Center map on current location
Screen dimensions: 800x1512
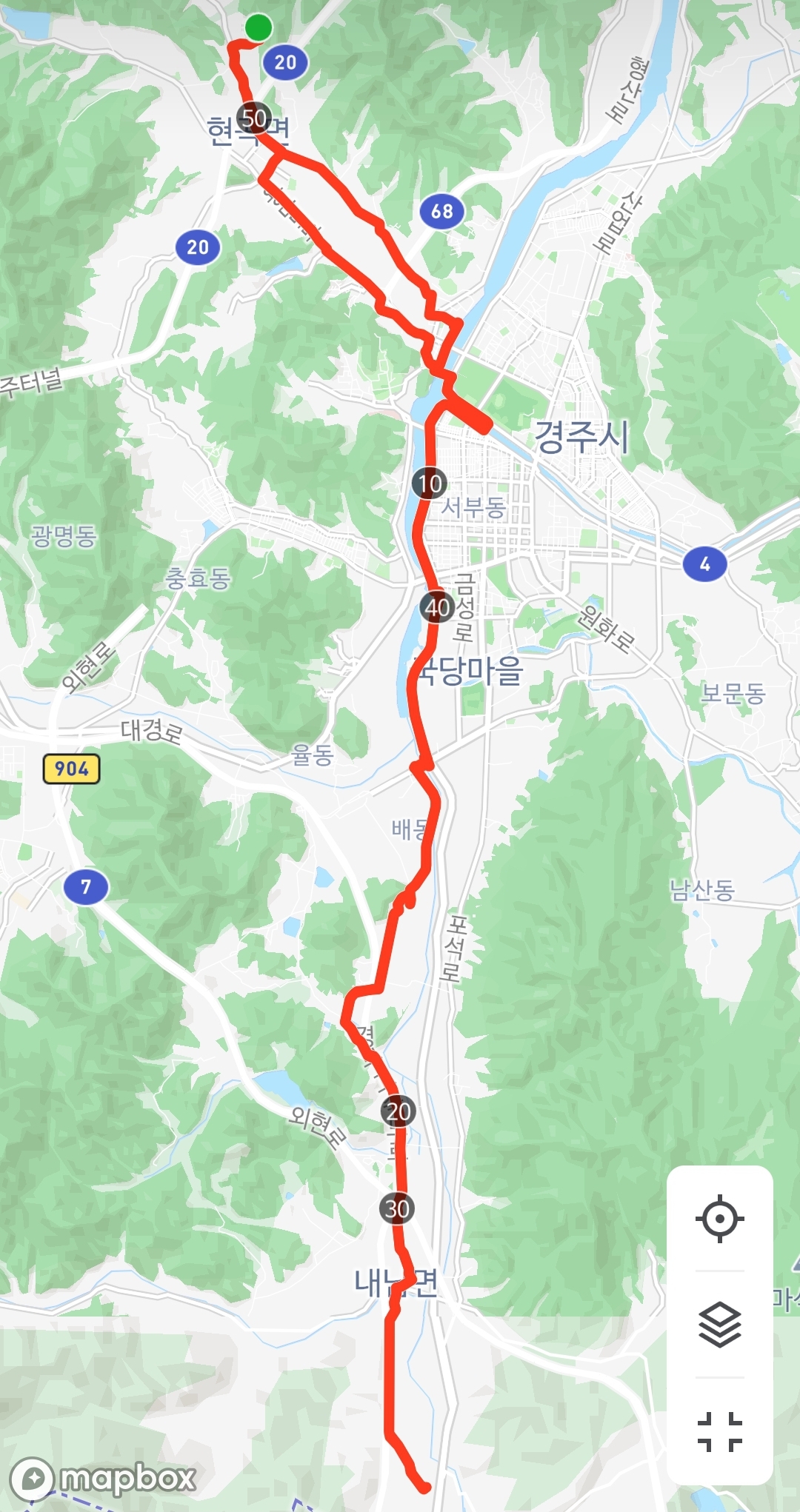pos(719,1219)
